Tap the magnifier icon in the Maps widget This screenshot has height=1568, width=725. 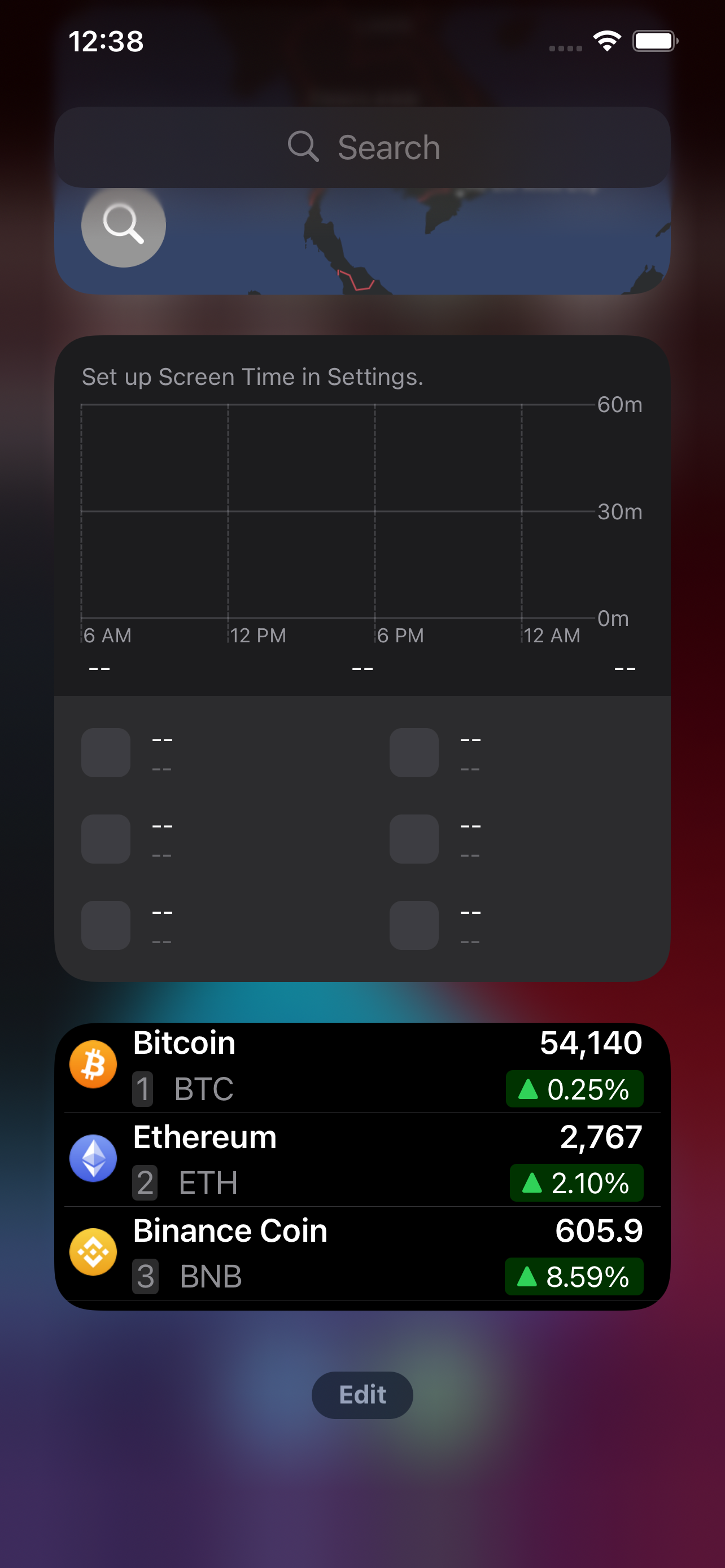coord(123,226)
